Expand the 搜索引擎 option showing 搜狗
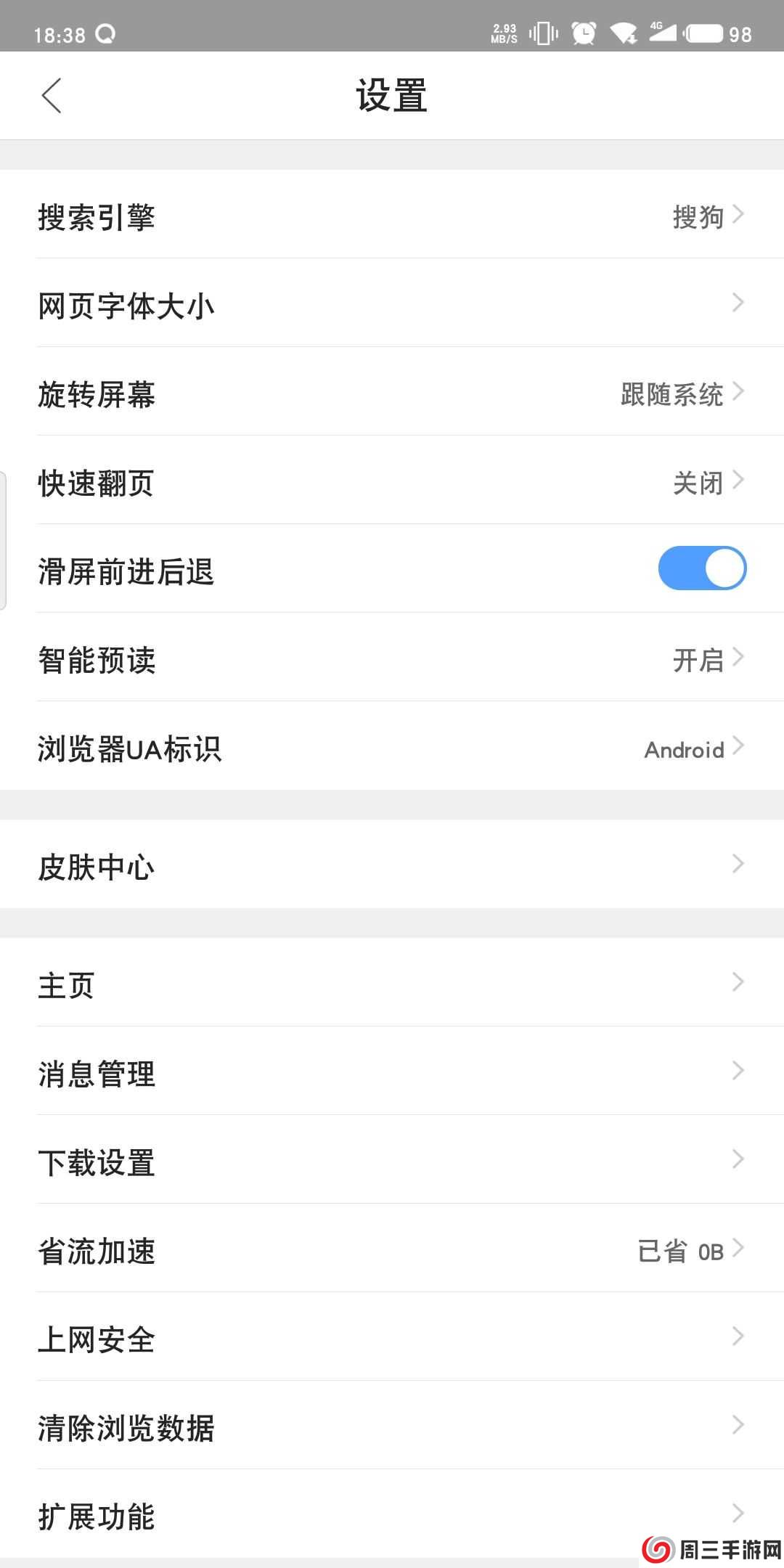This screenshot has height=1568, width=784. coord(392,216)
